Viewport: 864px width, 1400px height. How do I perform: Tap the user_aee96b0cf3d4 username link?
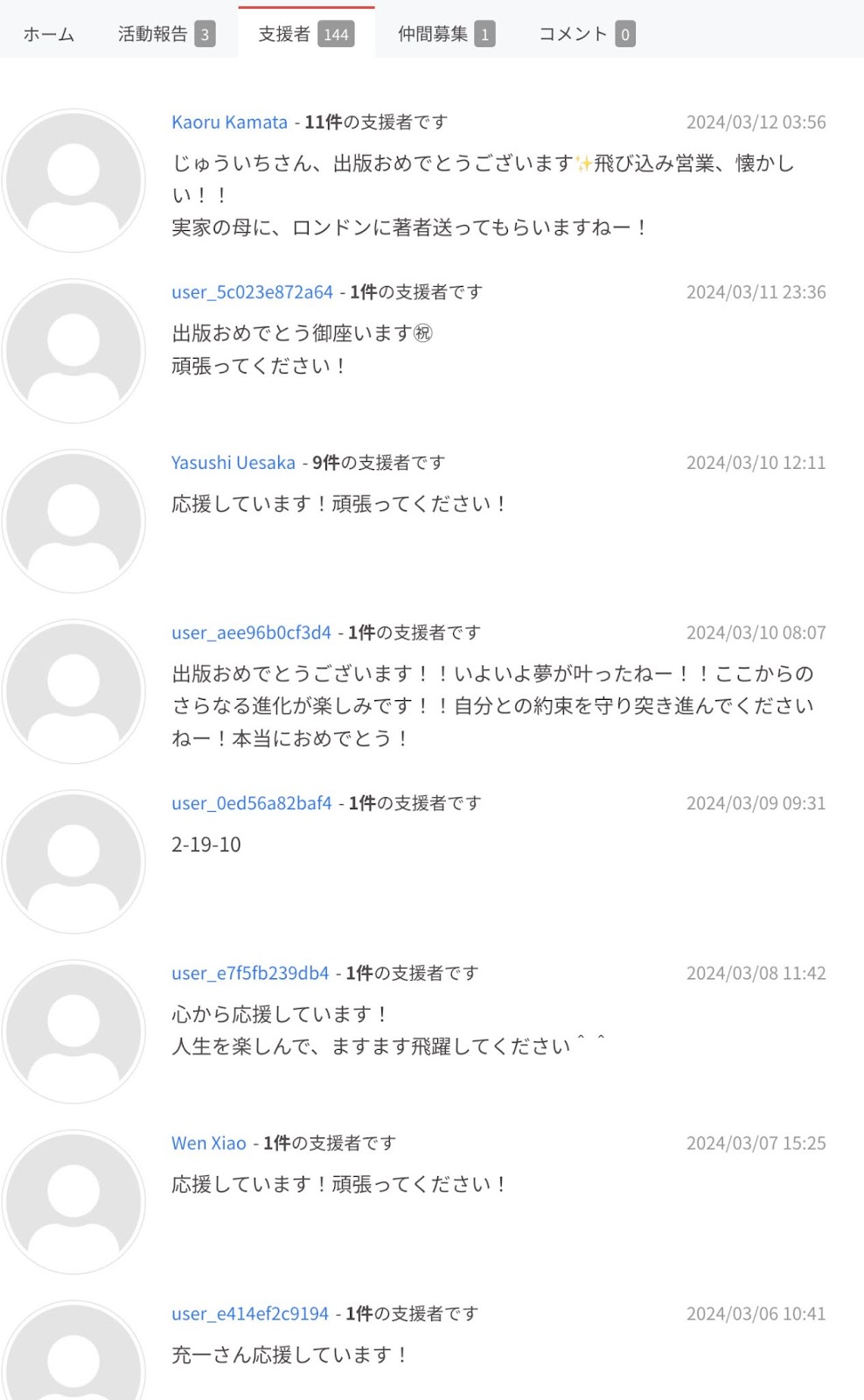click(251, 633)
